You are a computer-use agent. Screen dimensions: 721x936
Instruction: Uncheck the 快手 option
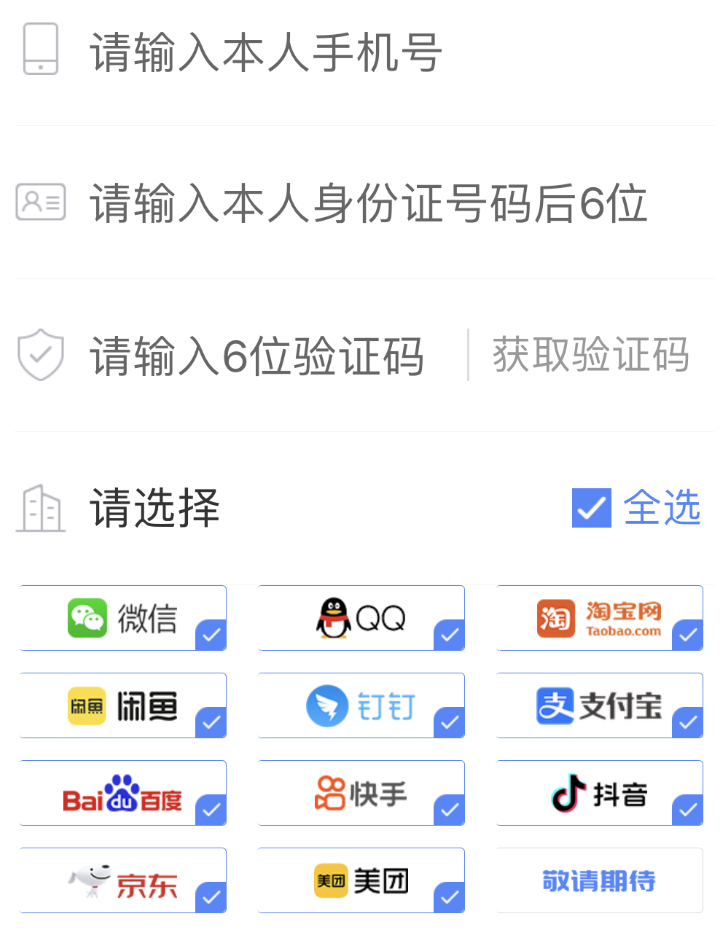tap(361, 794)
